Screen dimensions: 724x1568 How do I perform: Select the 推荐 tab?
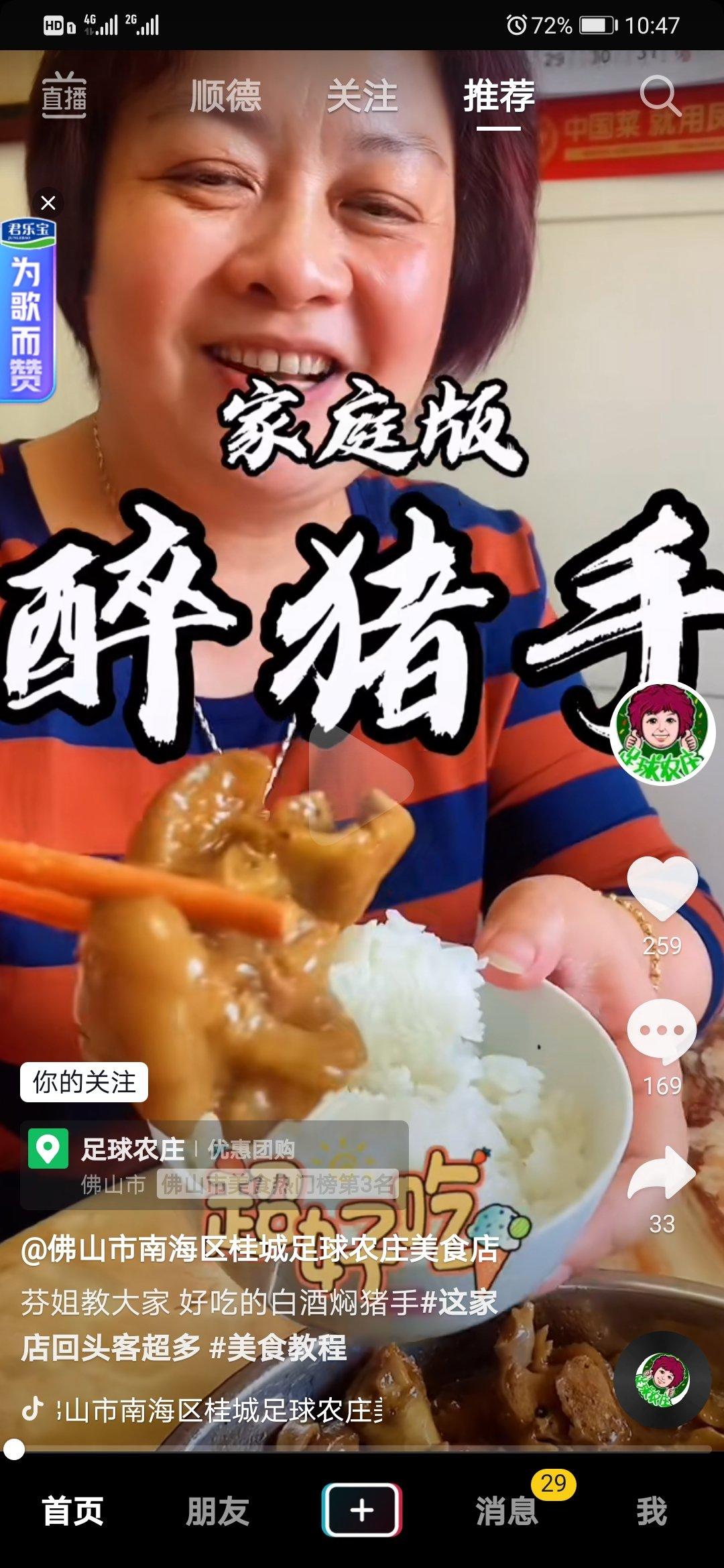[x=499, y=96]
